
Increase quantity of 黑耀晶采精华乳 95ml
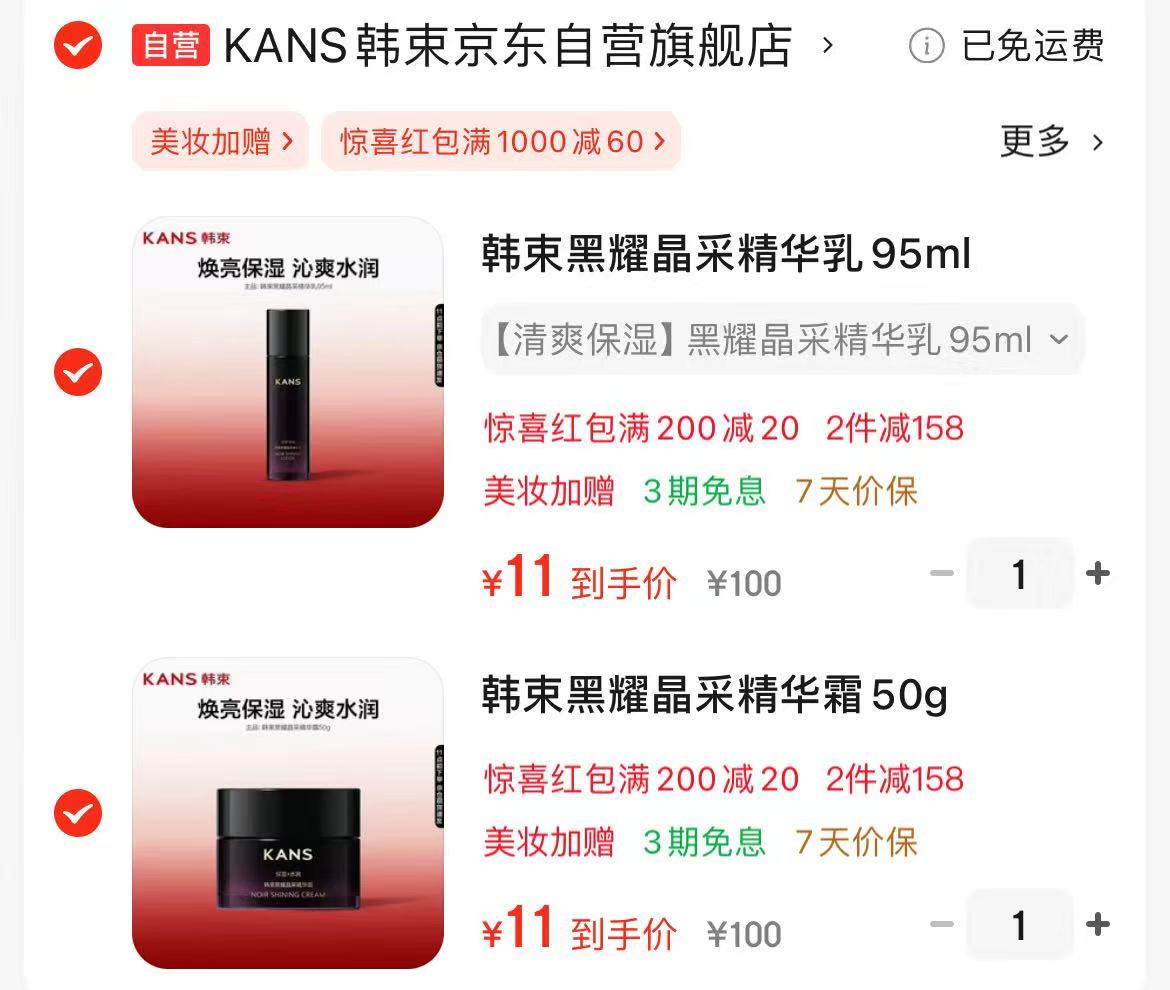pyautogui.click(x=1097, y=574)
